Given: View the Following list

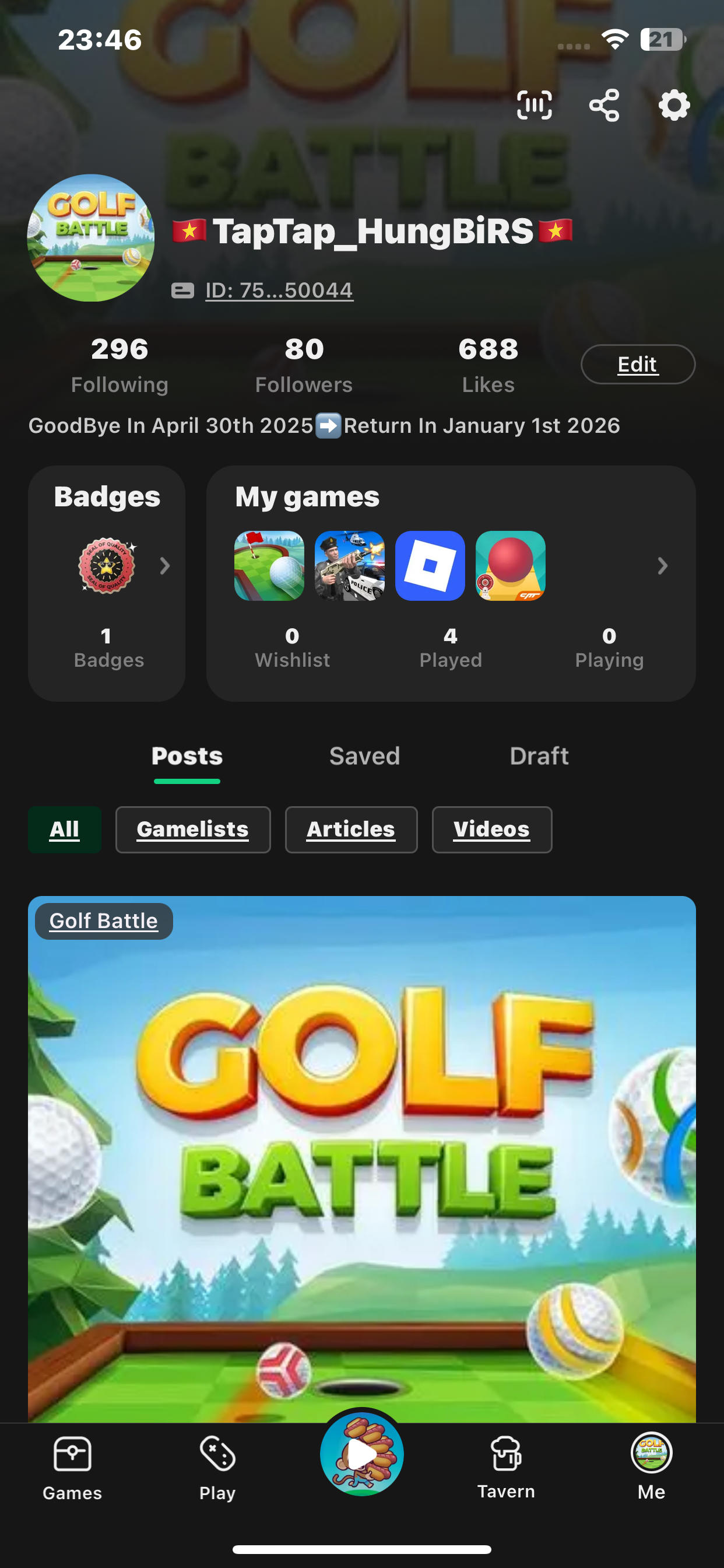Looking at the screenshot, I should (x=120, y=365).
